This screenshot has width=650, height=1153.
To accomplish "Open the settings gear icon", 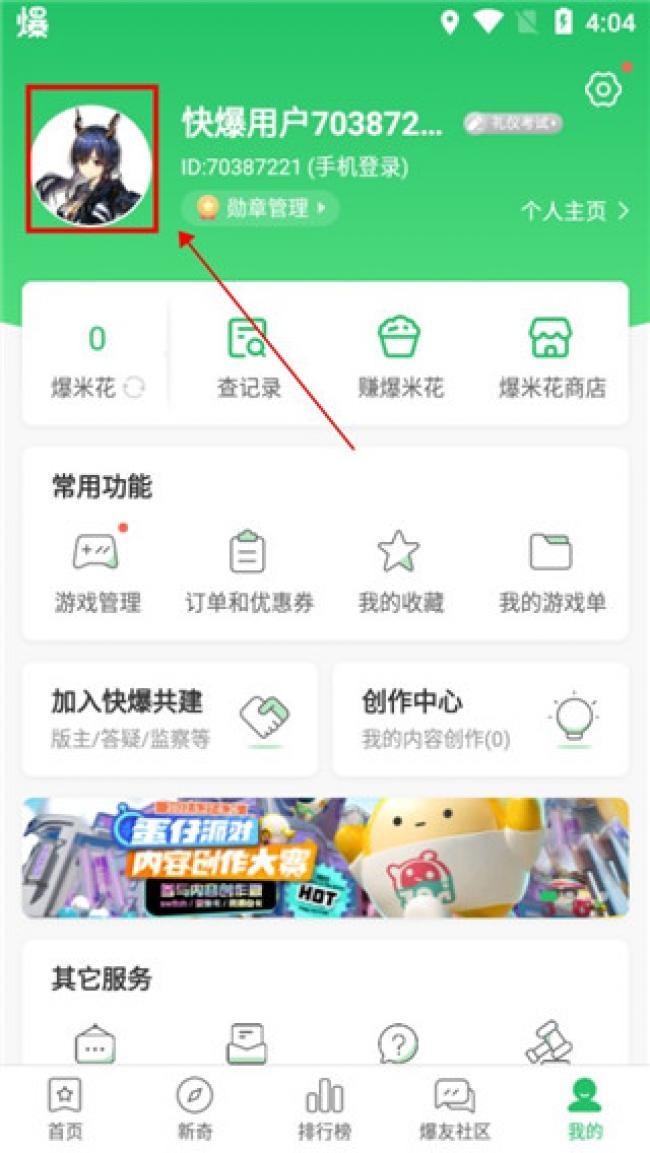I will coord(602,90).
